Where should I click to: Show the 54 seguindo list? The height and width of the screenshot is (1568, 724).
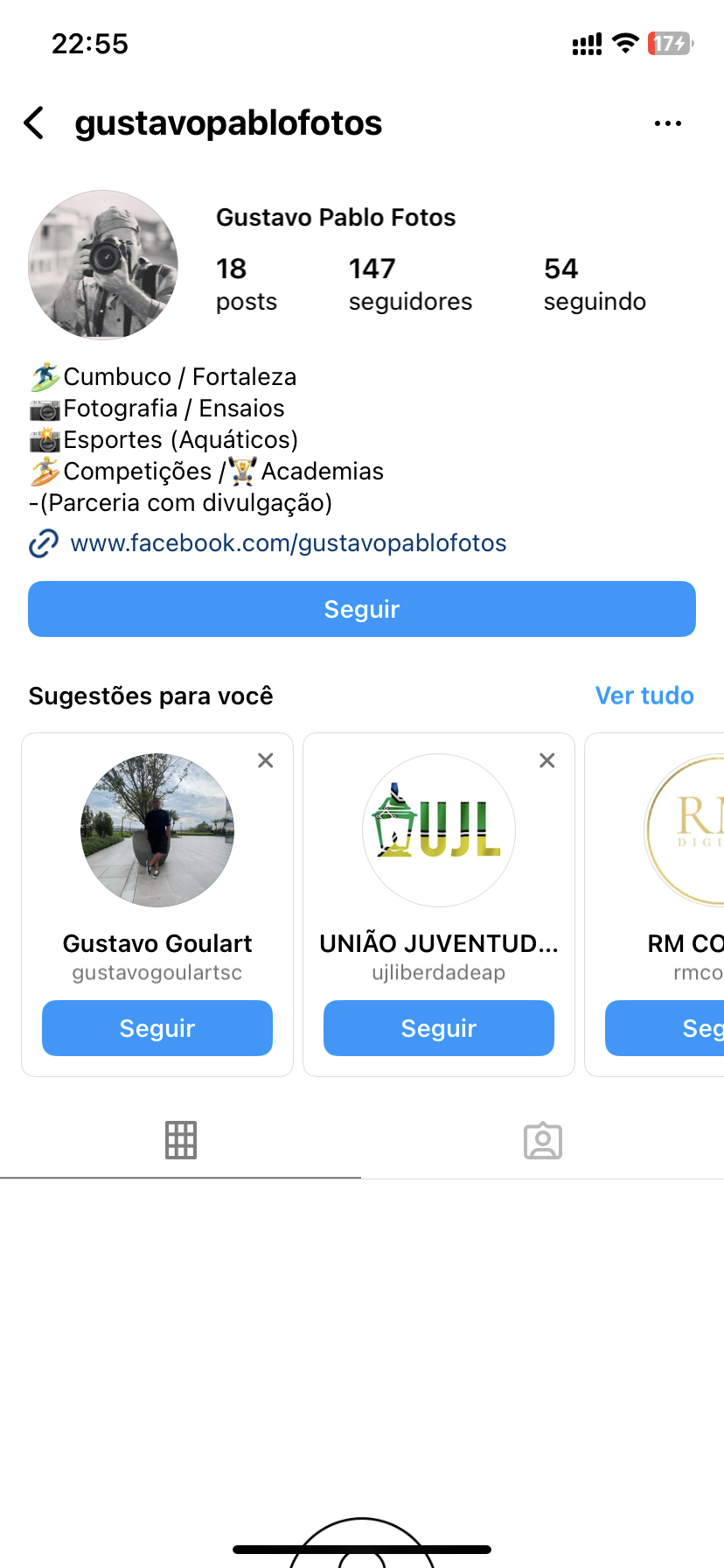coord(595,284)
